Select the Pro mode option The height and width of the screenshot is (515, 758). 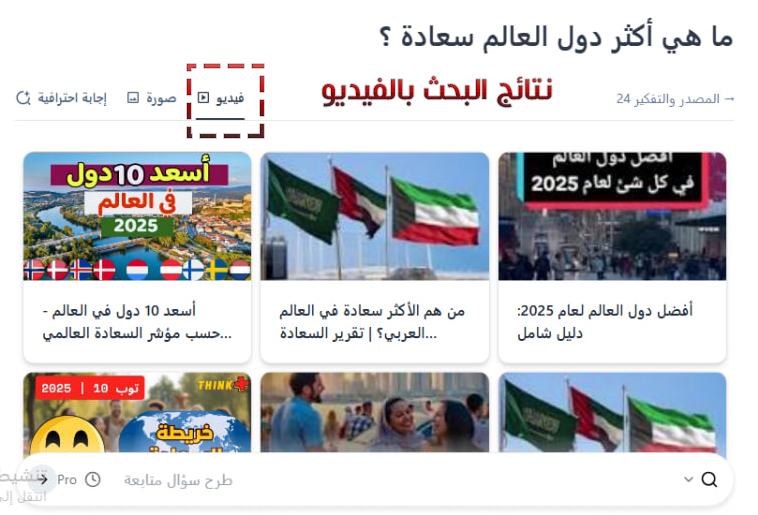(x=67, y=480)
